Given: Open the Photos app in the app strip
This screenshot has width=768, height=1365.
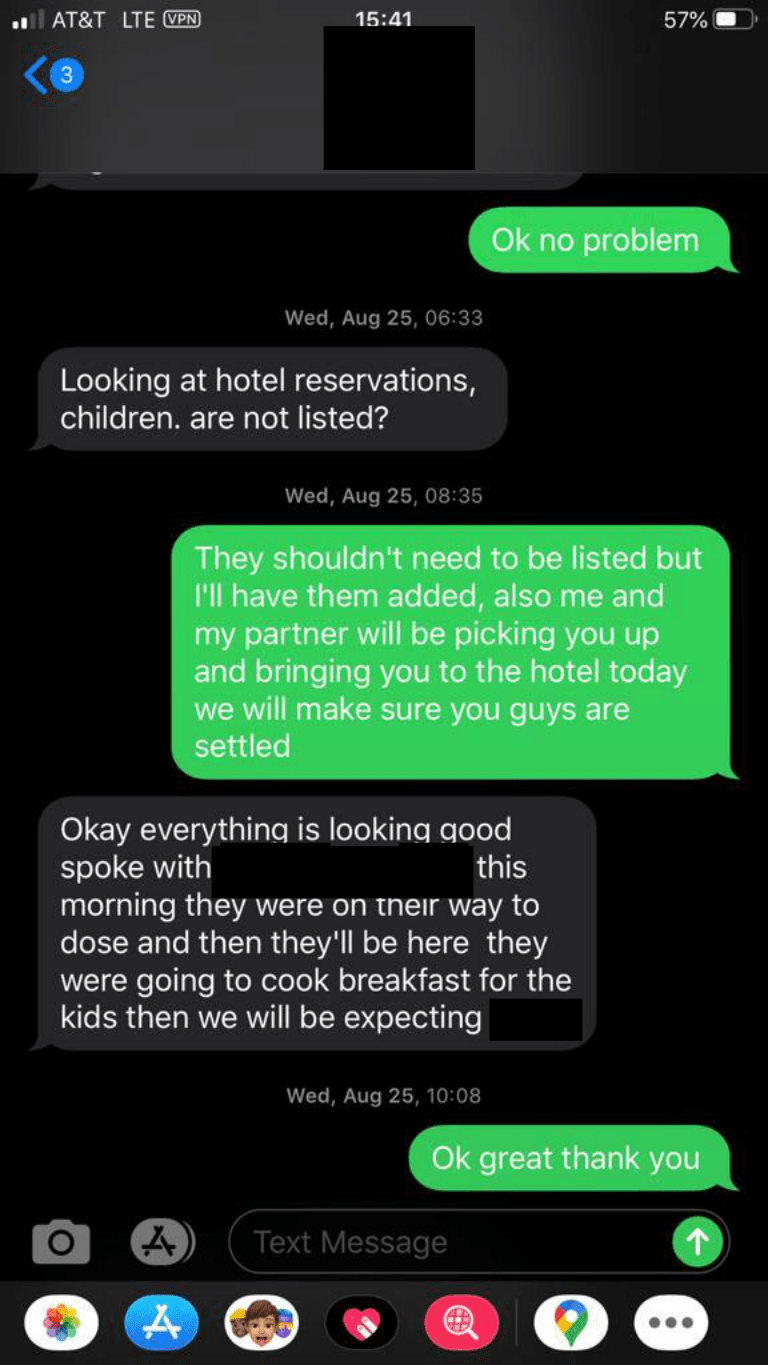Looking at the screenshot, I should point(62,1323).
